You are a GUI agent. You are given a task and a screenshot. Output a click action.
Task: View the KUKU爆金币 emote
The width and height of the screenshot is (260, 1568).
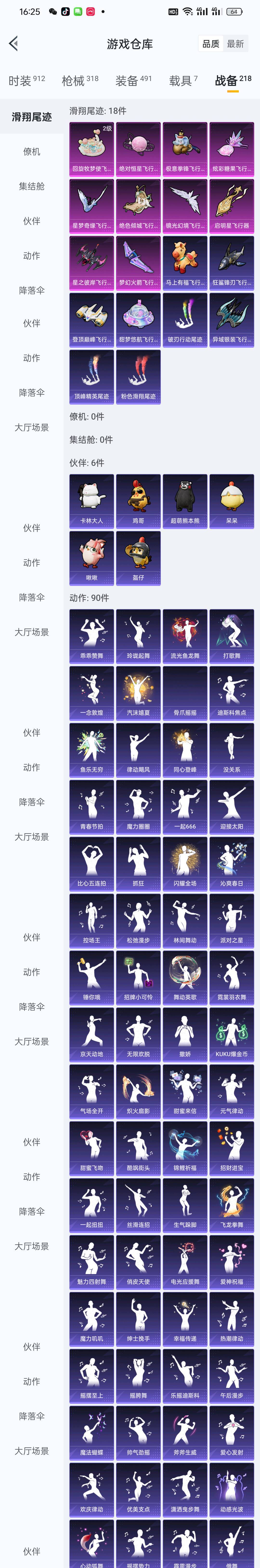pyautogui.click(x=231, y=1034)
